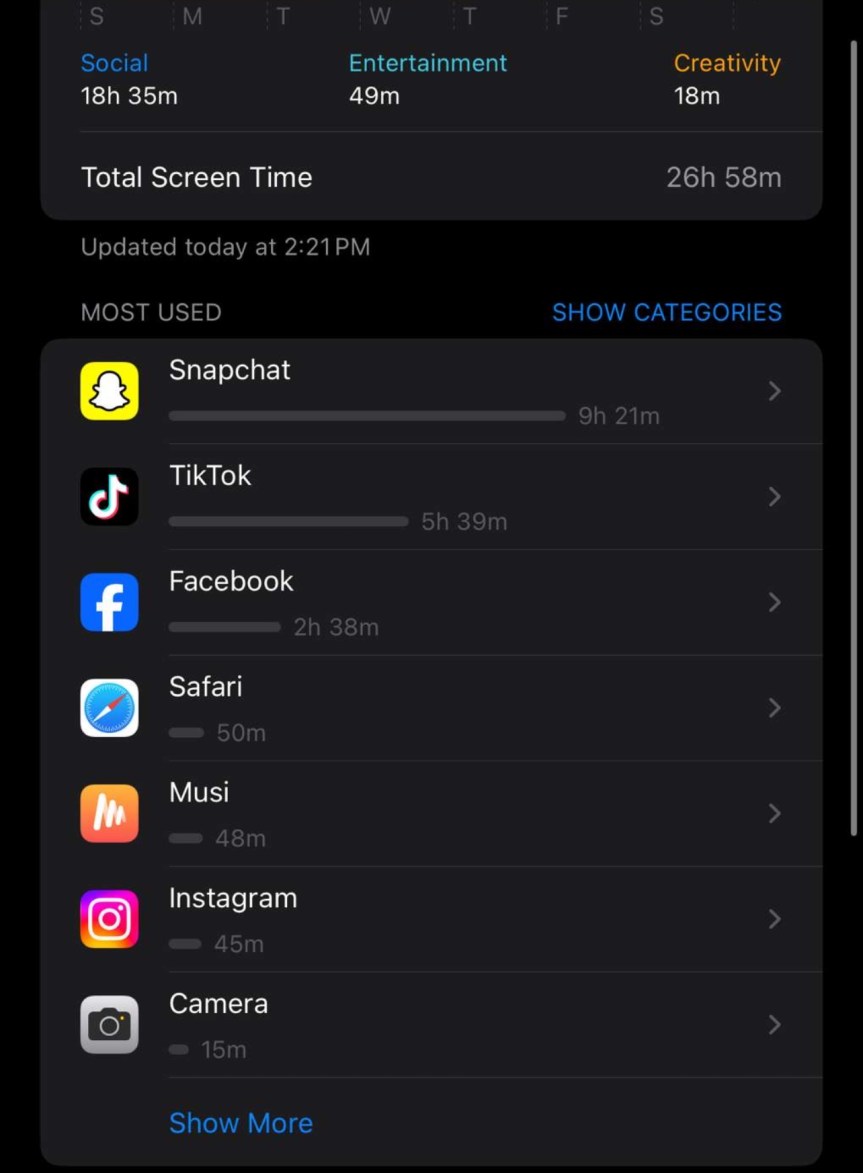The image size is (863, 1173).
Task: Open the Camera app icon
Action: 109,1024
